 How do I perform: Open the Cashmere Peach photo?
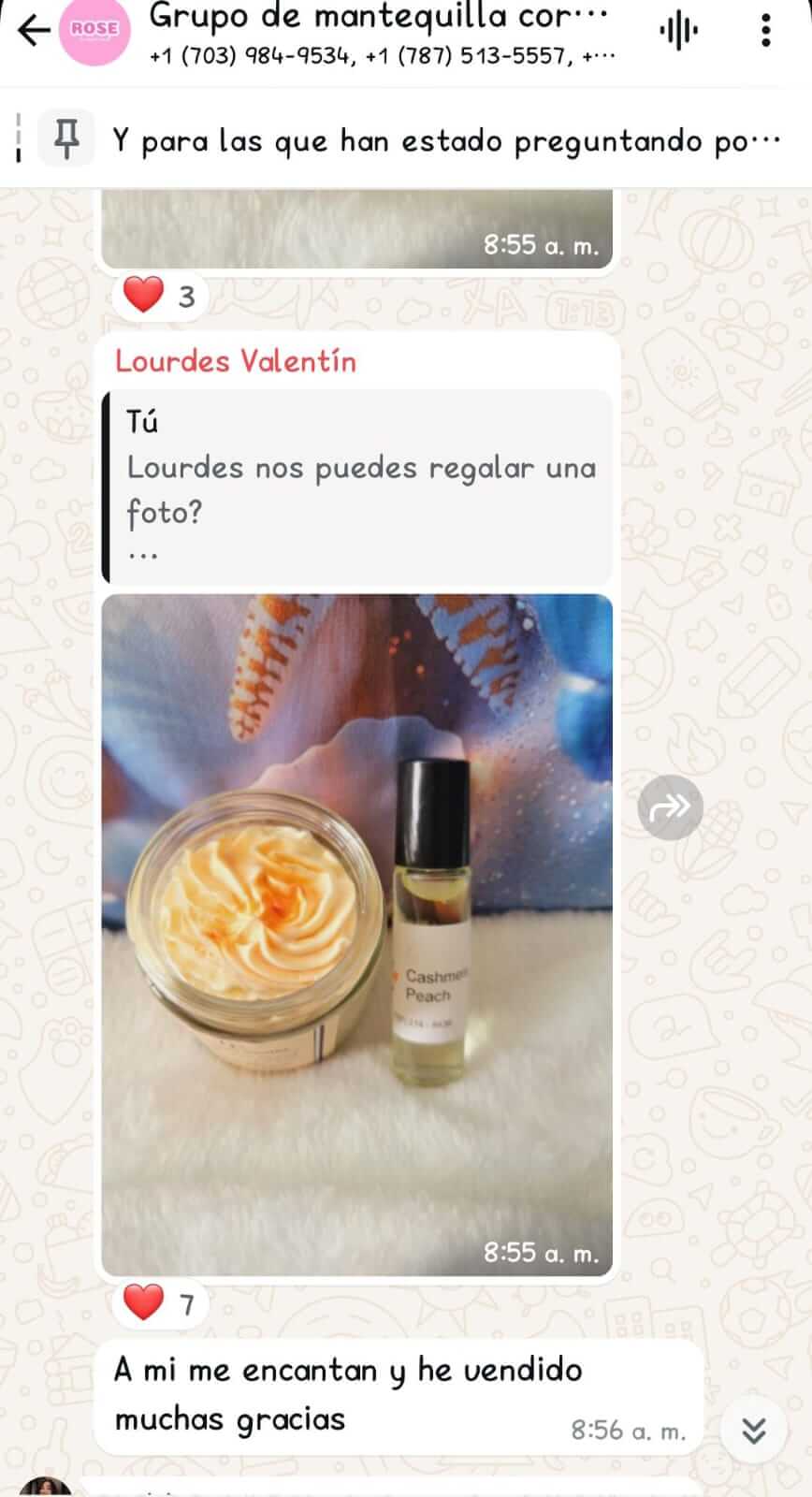click(357, 934)
